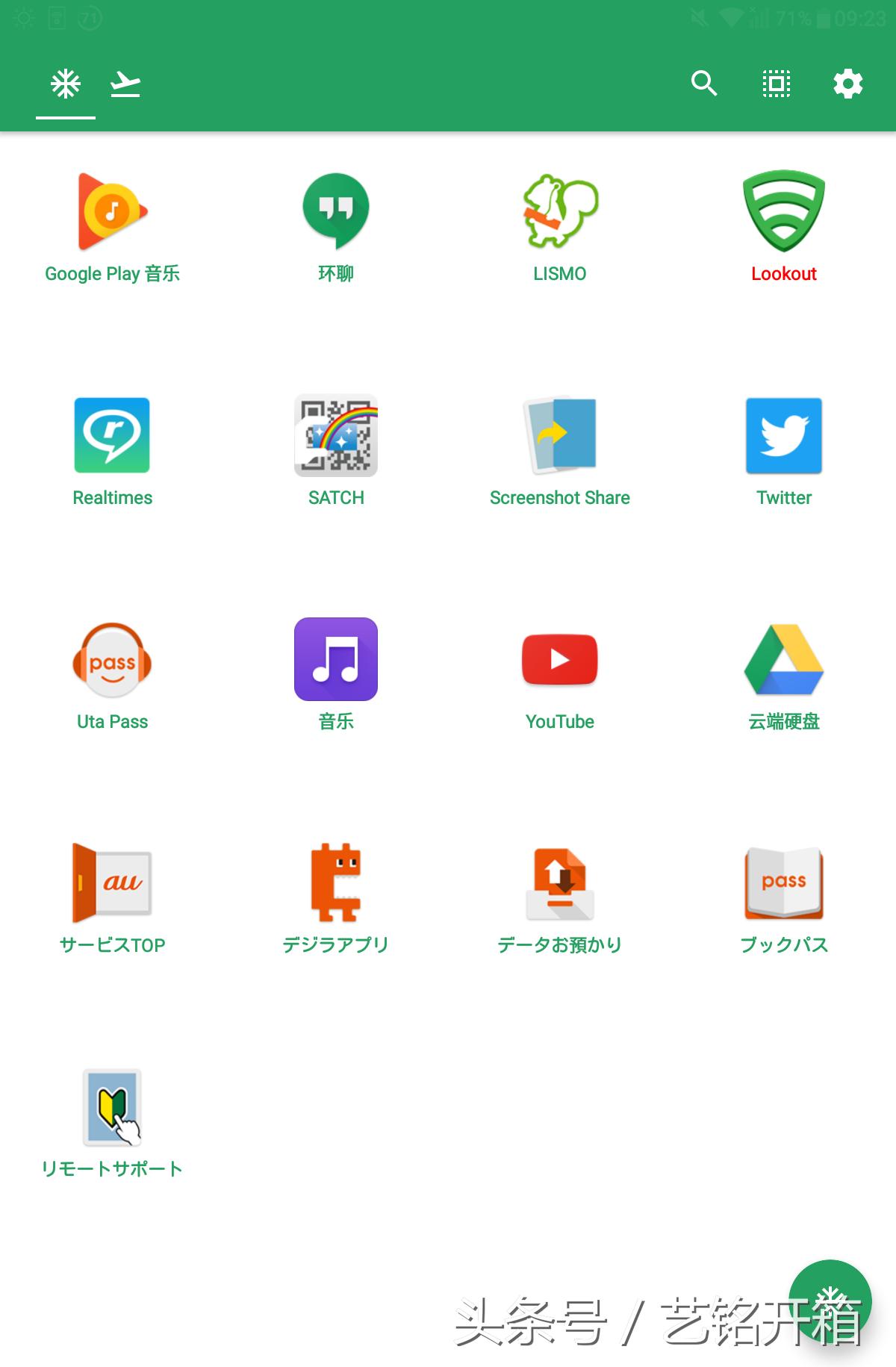This screenshot has height=1367, width=896.
Task: Launch the 环聊 Hangouts app
Action: pos(336,211)
